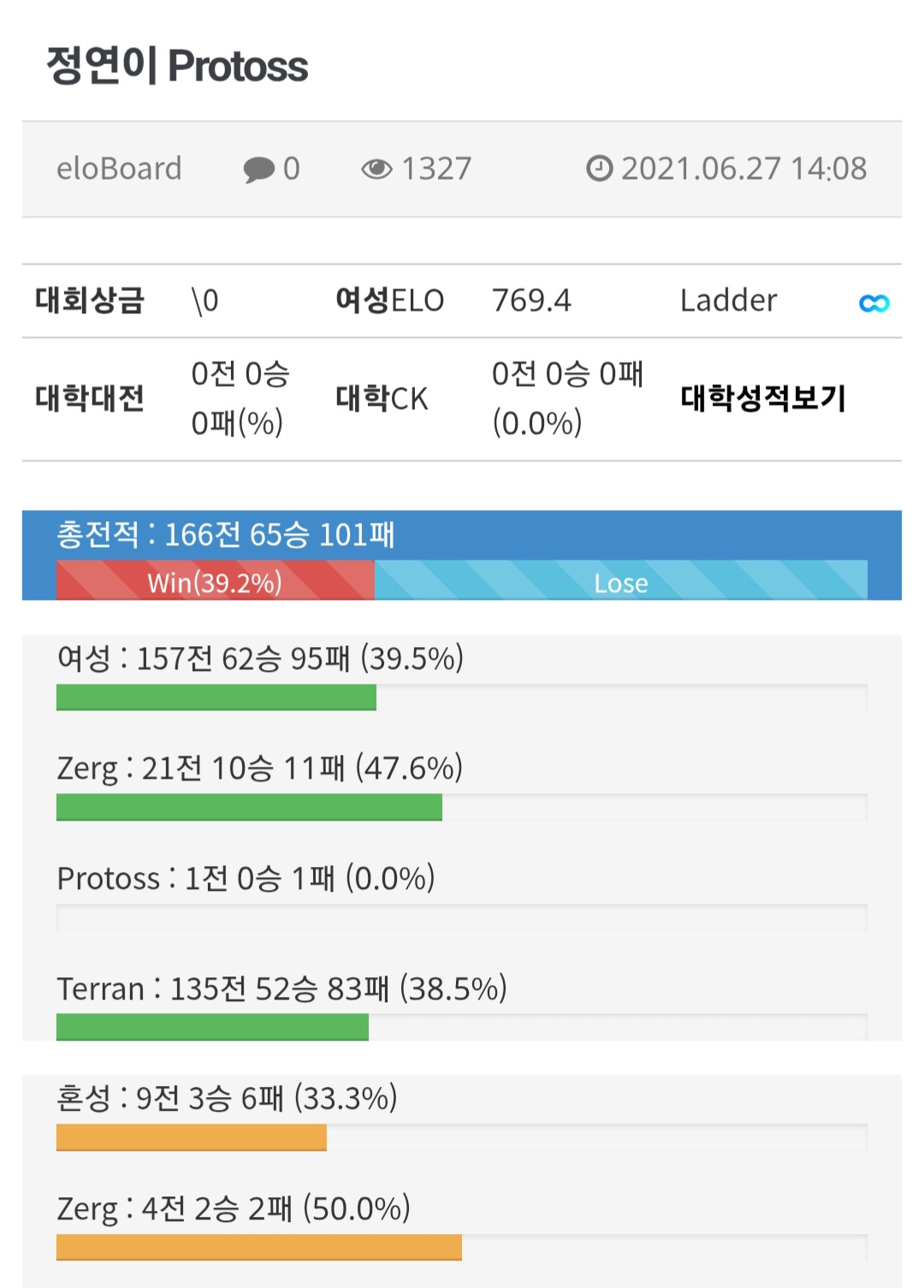Open 대학성적보기 university records link
The width and height of the screenshot is (924, 1288).
(x=762, y=398)
